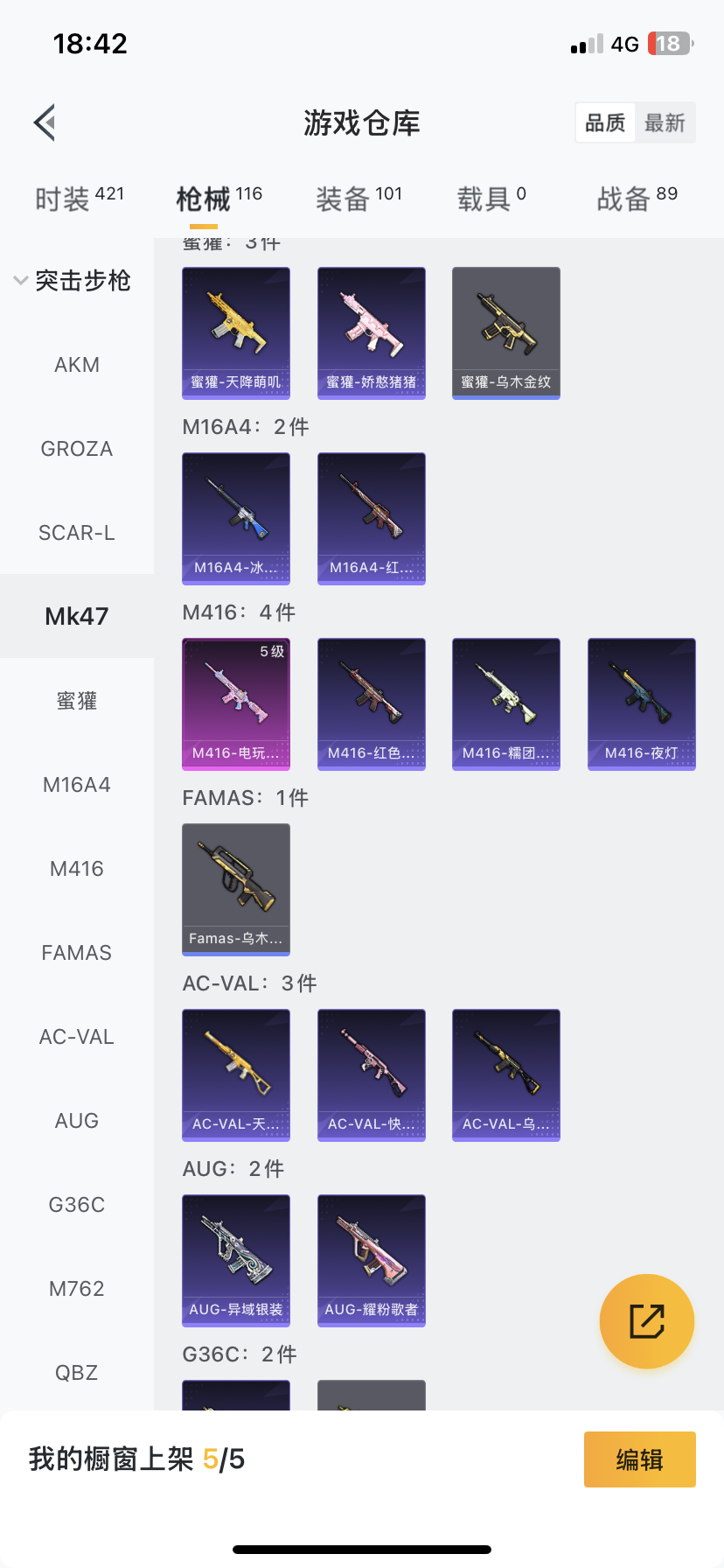
Task: Tap the orange share floating button
Action: [x=647, y=1321]
